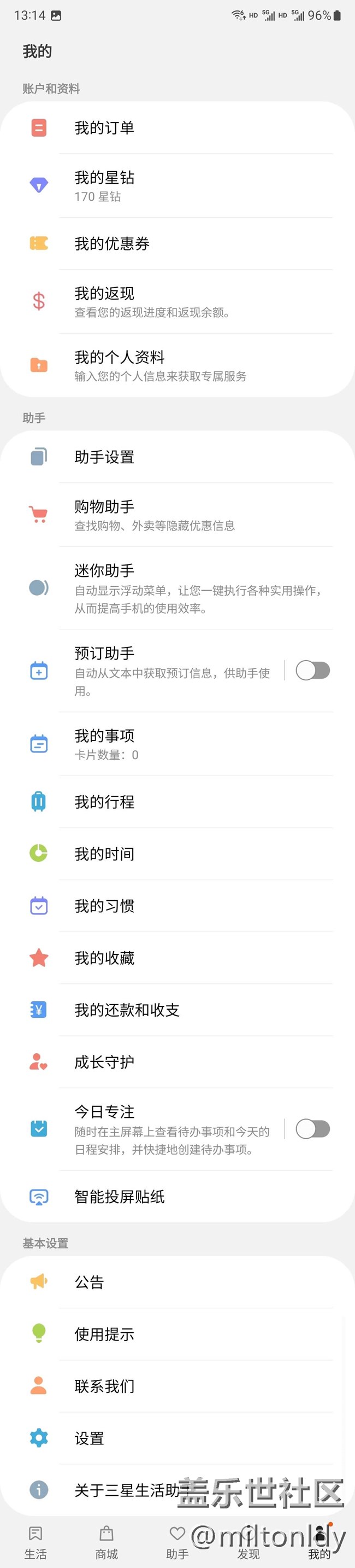Viewport: 355px width, 1568px height.
Task: Open 我的星钻 with 170 星钻
Action: pyautogui.click(x=176, y=185)
